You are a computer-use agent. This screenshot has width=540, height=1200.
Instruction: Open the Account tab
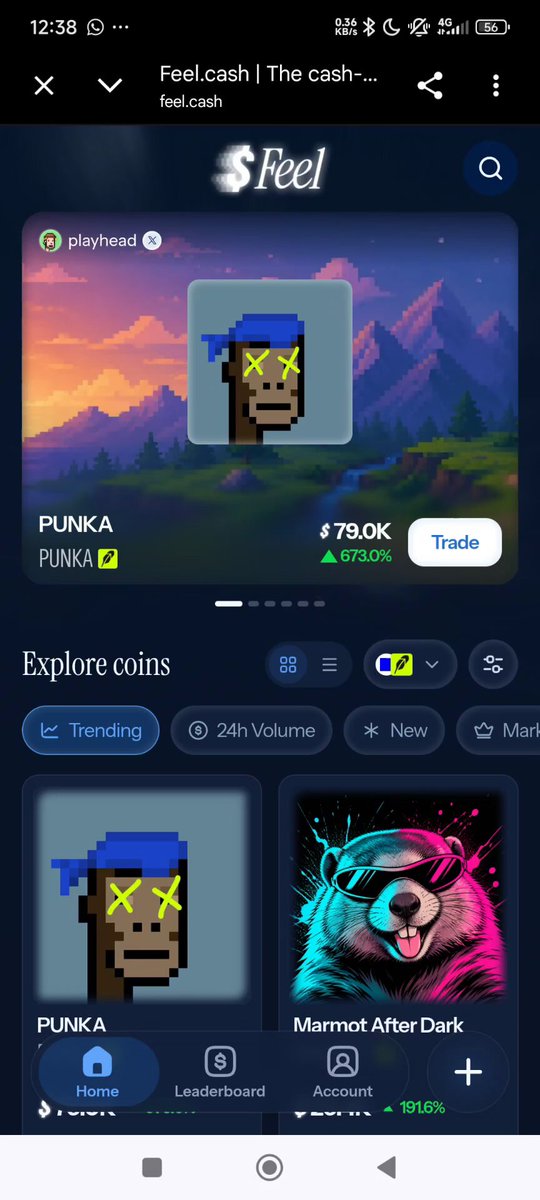[342, 1072]
